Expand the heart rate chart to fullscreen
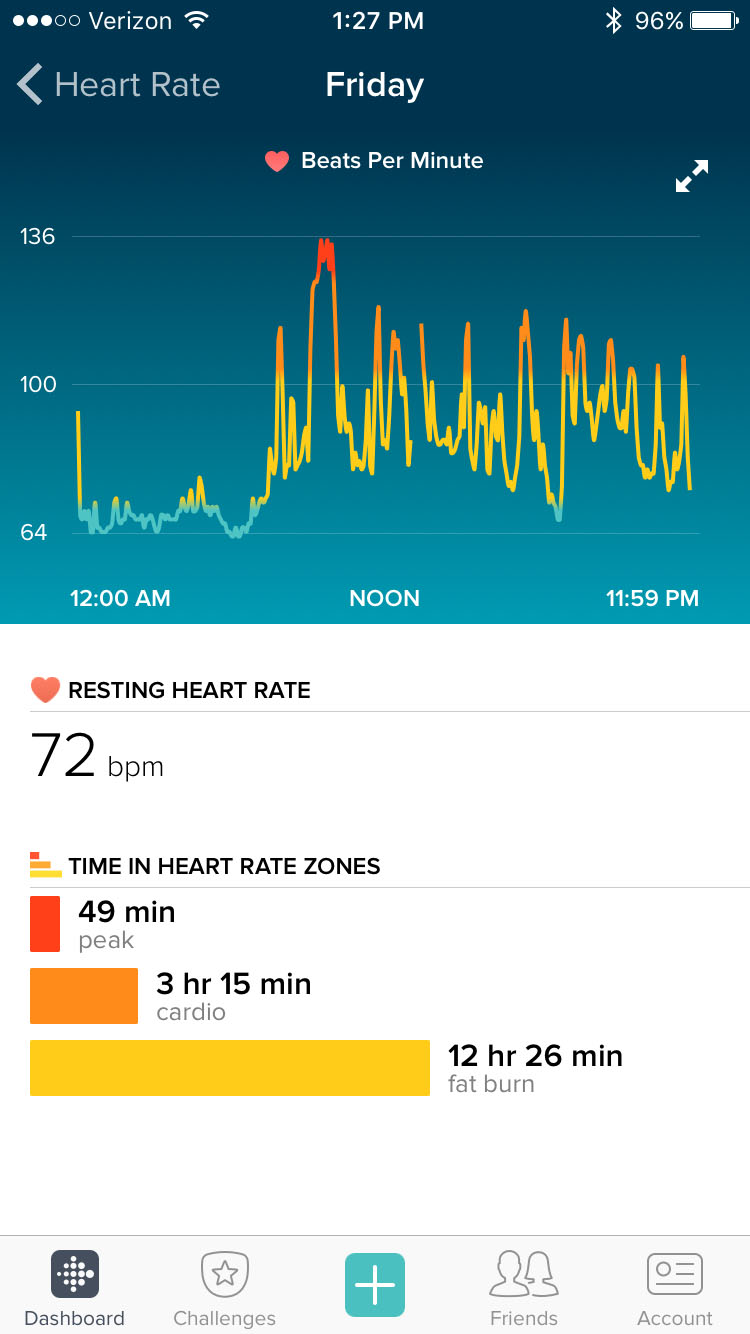750x1334 pixels. coord(691,176)
